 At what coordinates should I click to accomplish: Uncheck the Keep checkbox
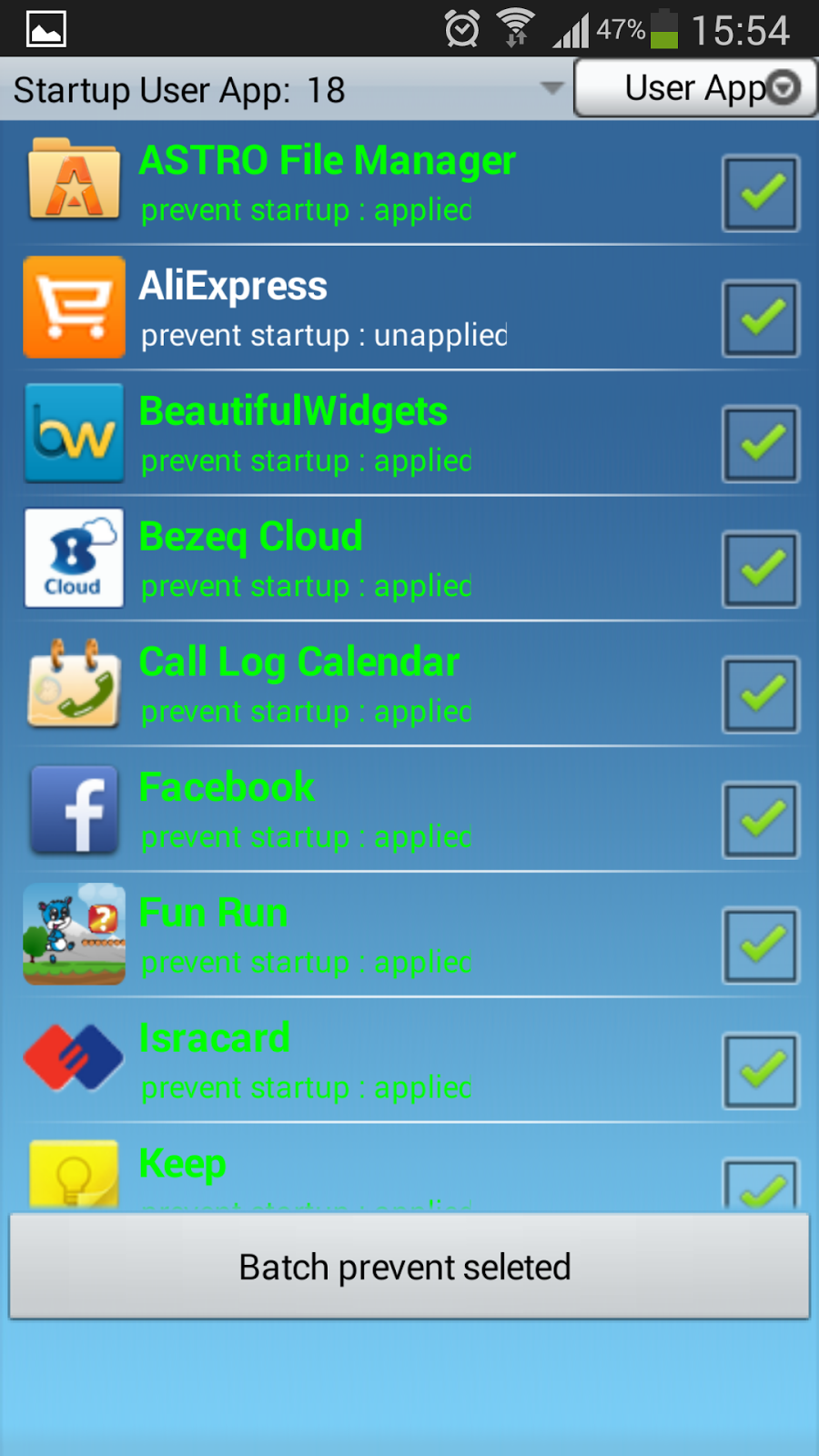[x=761, y=1186]
